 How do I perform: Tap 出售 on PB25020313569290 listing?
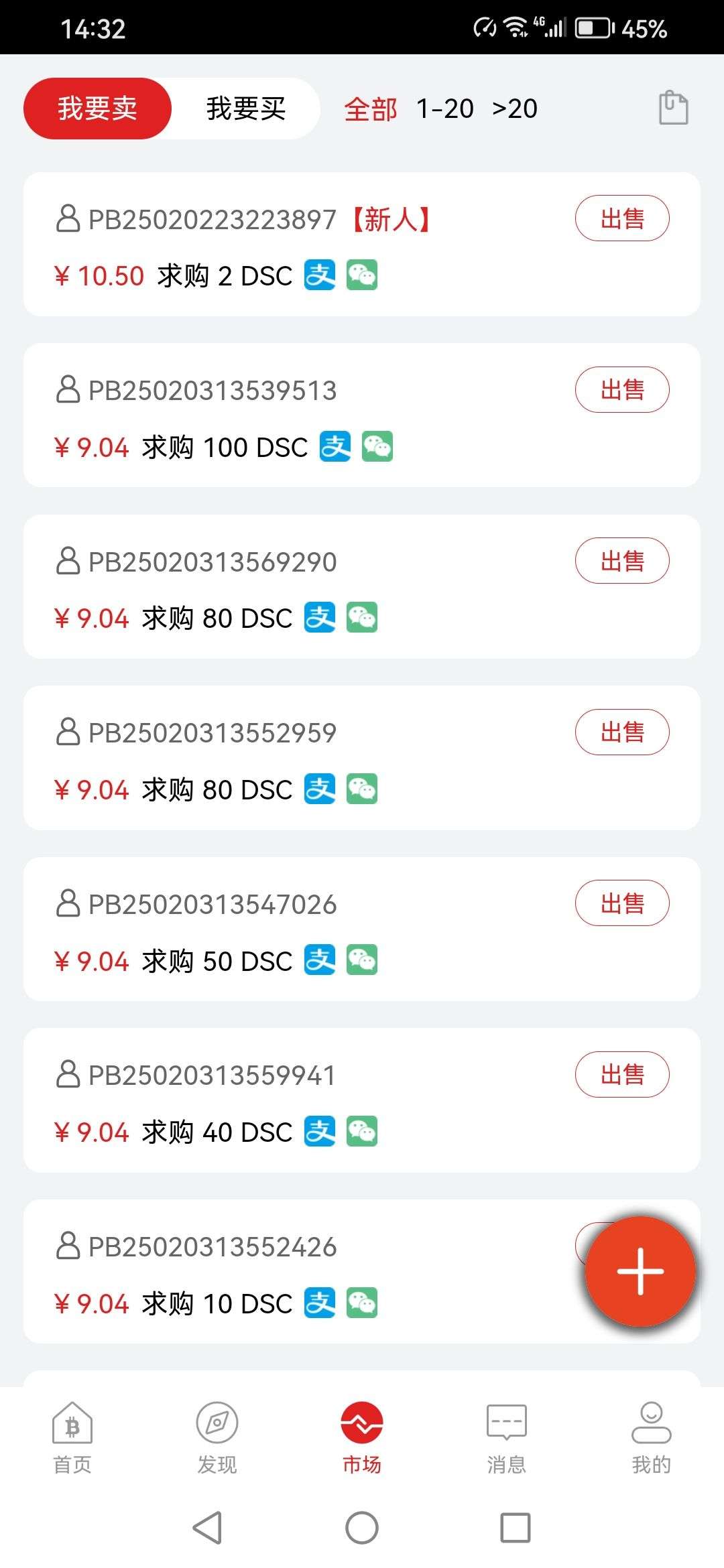click(622, 561)
